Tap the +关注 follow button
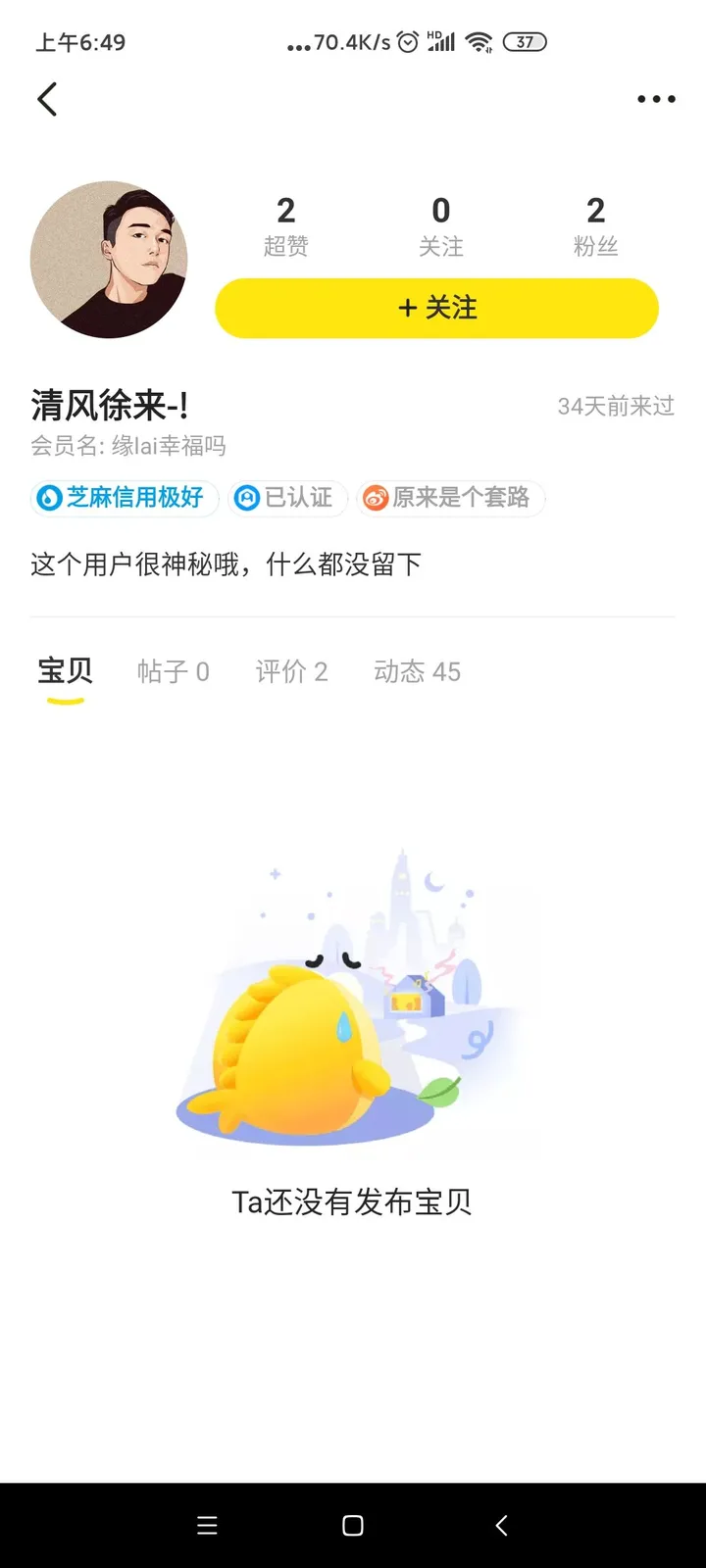 (436, 308)
